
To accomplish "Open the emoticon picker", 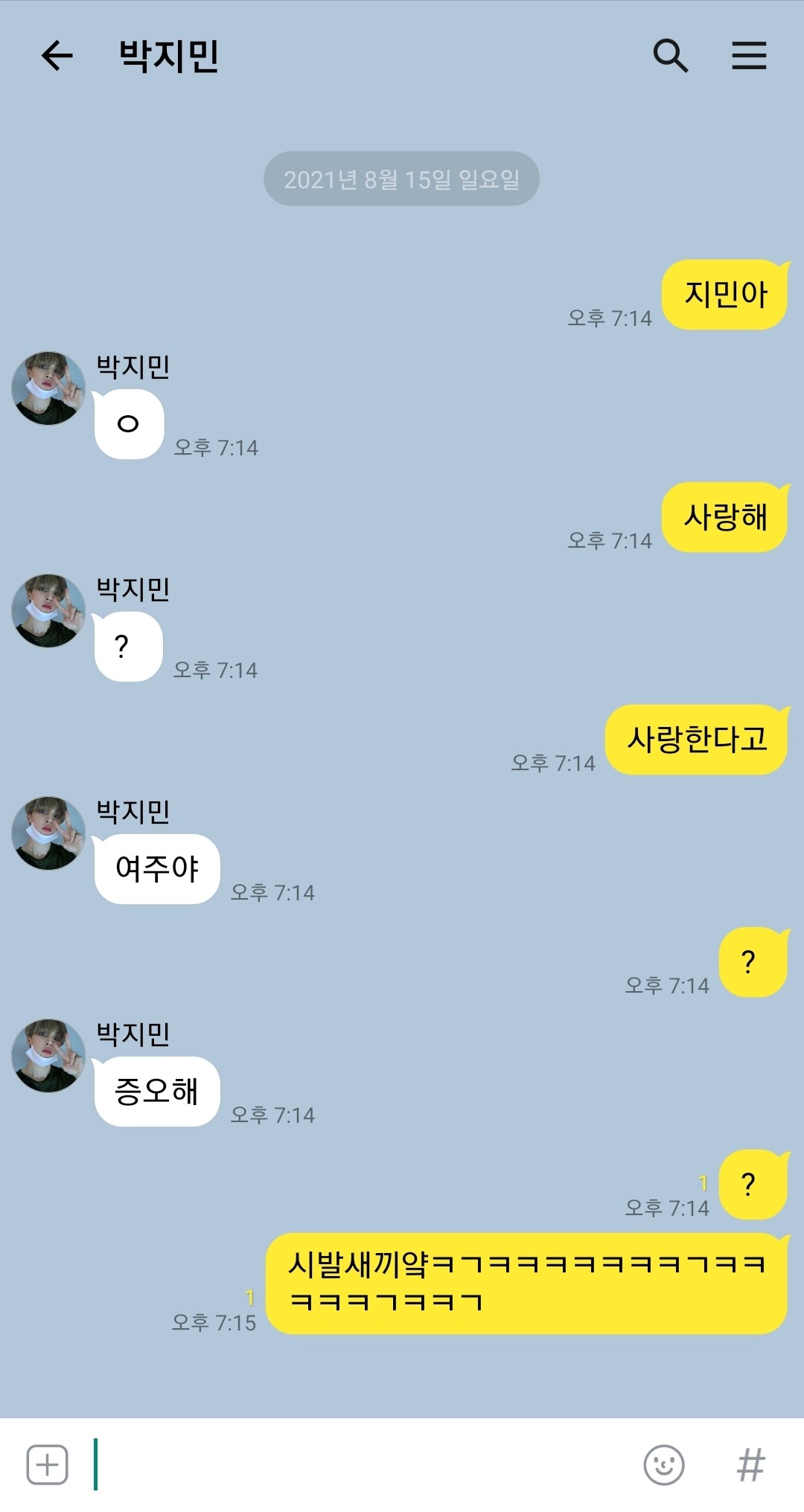I will [663, 1465].
